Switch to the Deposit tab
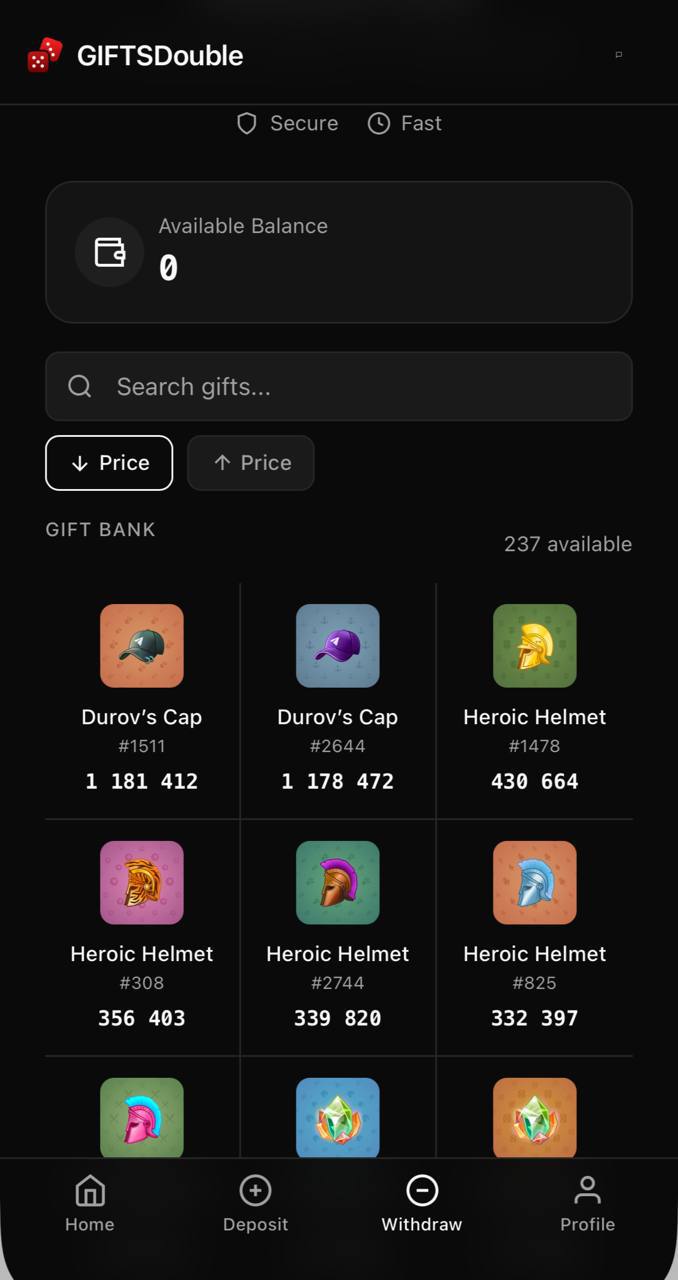 (x=255, y=1203)
